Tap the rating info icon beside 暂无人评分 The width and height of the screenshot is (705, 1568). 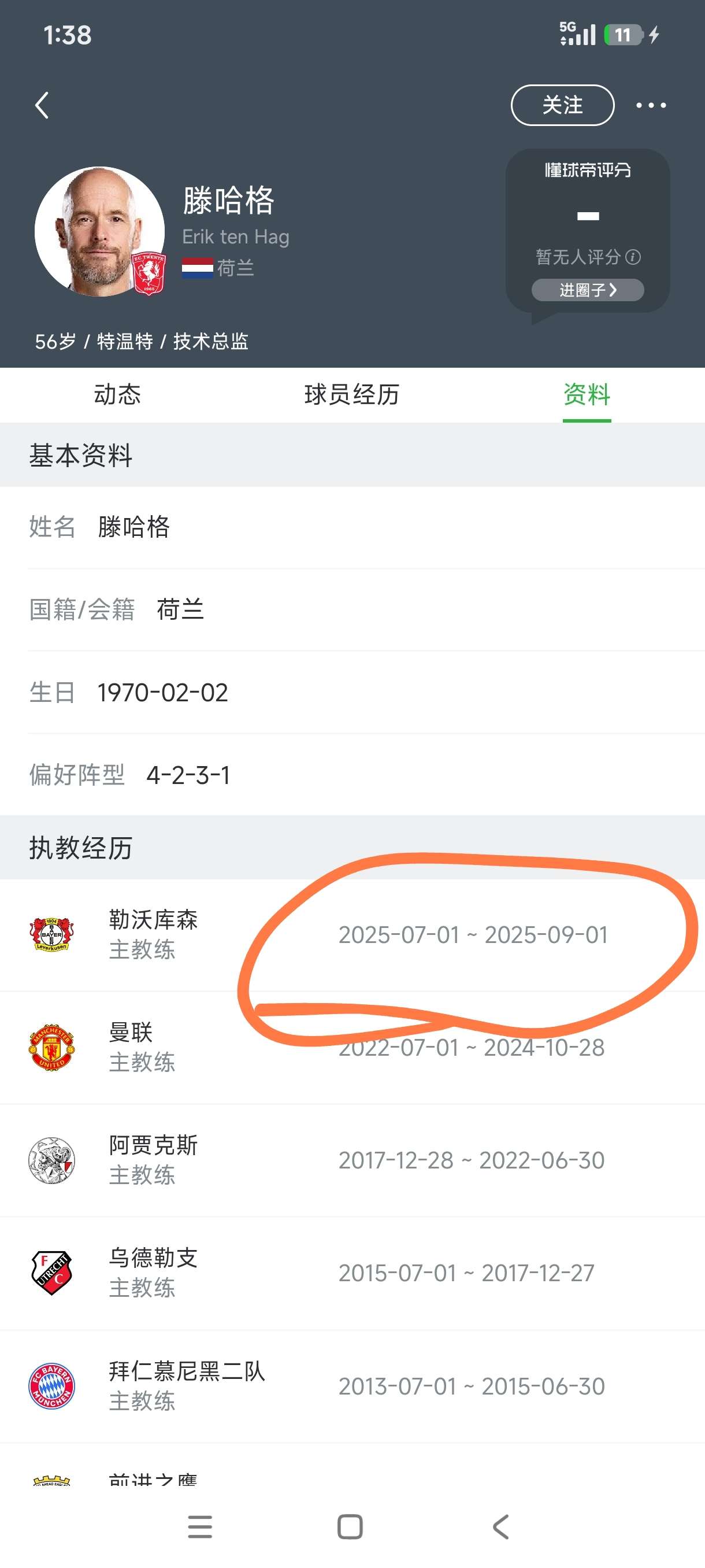pos(633,257)
